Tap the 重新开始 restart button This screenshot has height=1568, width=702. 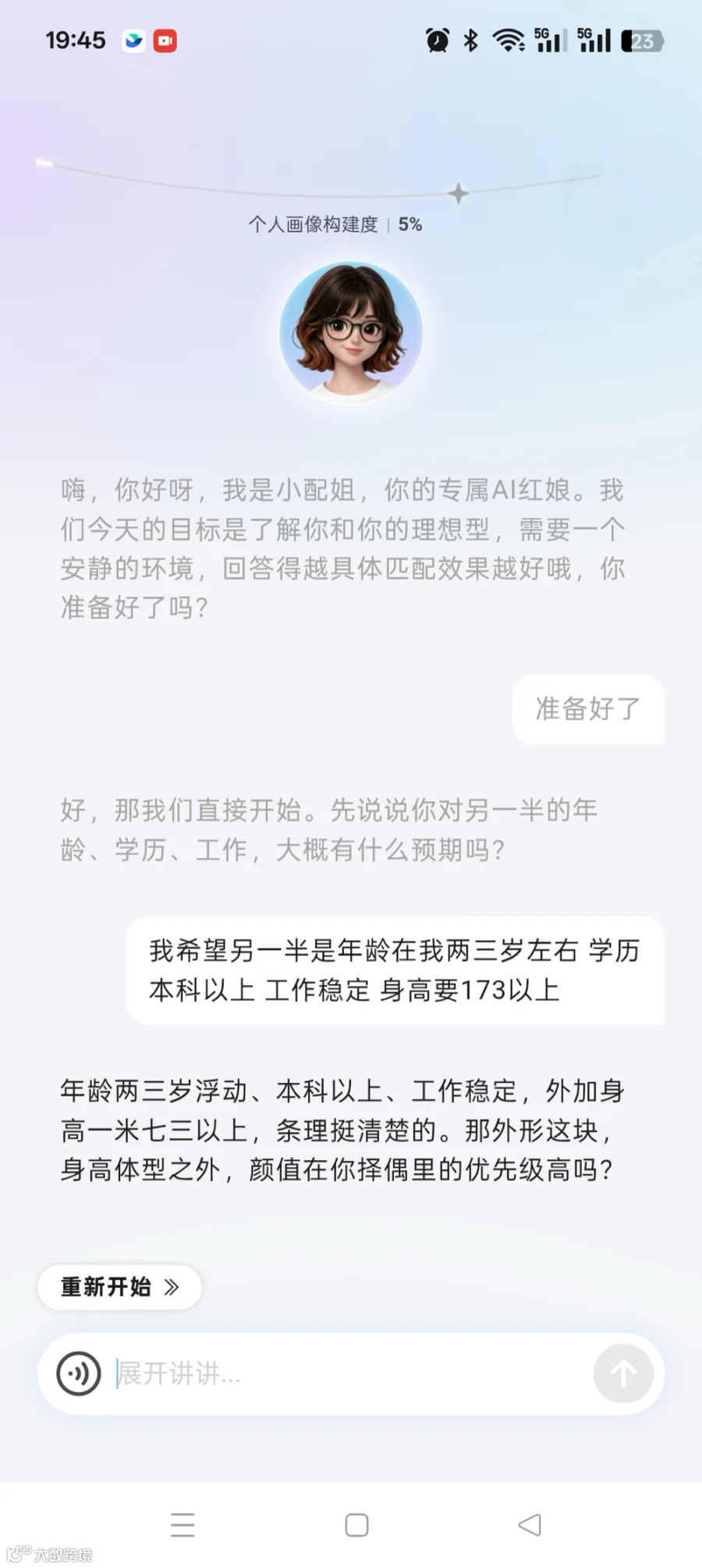(119, 1287)
